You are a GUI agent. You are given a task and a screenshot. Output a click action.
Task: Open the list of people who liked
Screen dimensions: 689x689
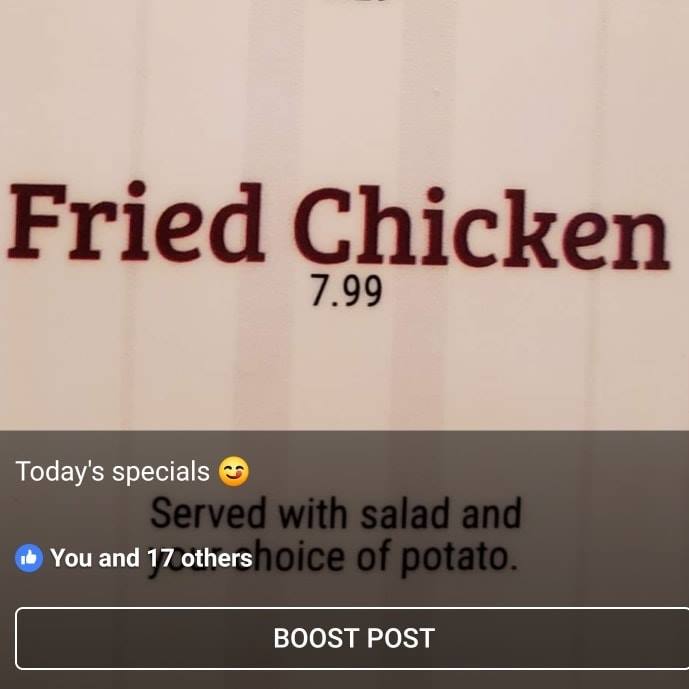150,558
